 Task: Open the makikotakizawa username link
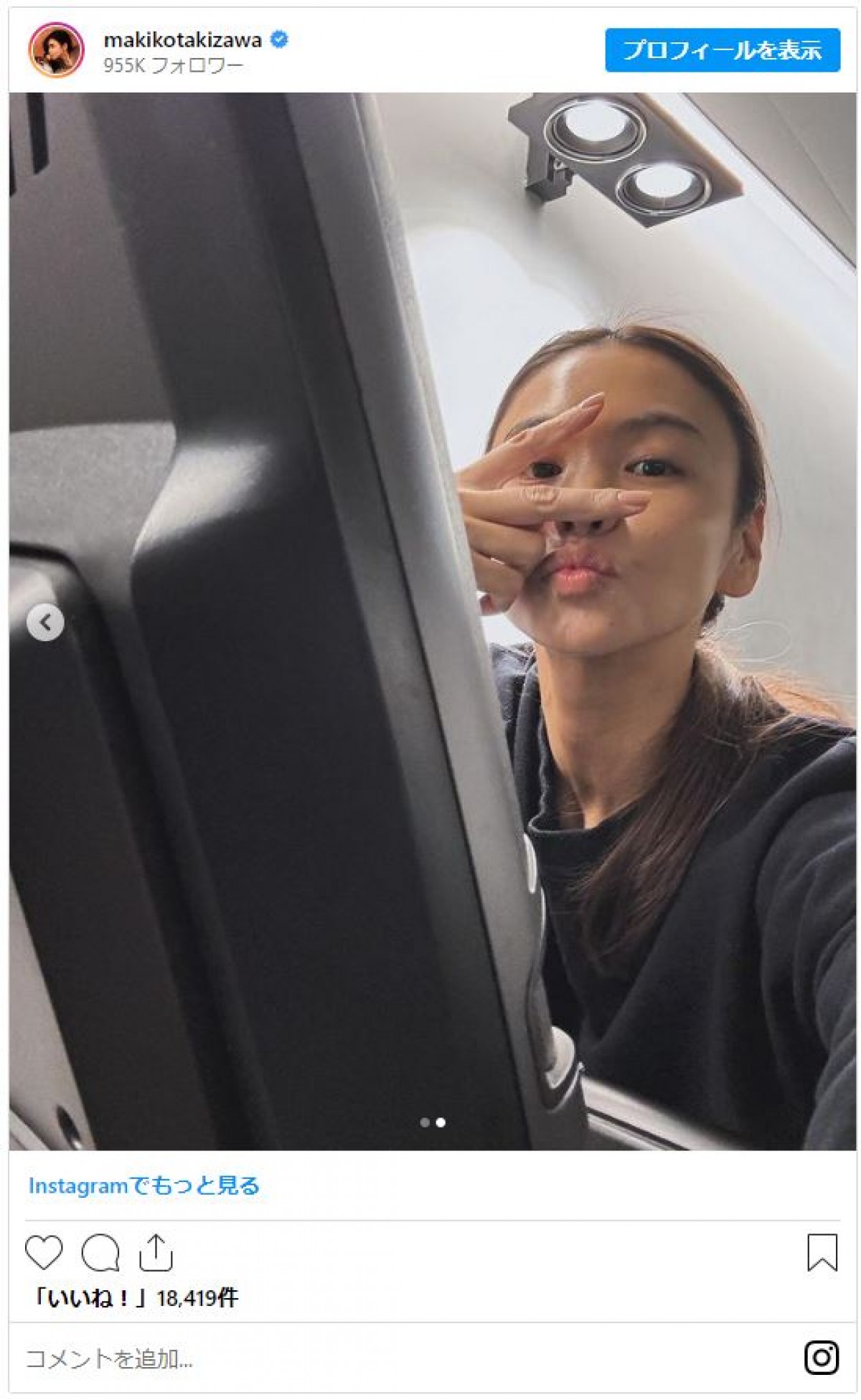coord(182,40)
